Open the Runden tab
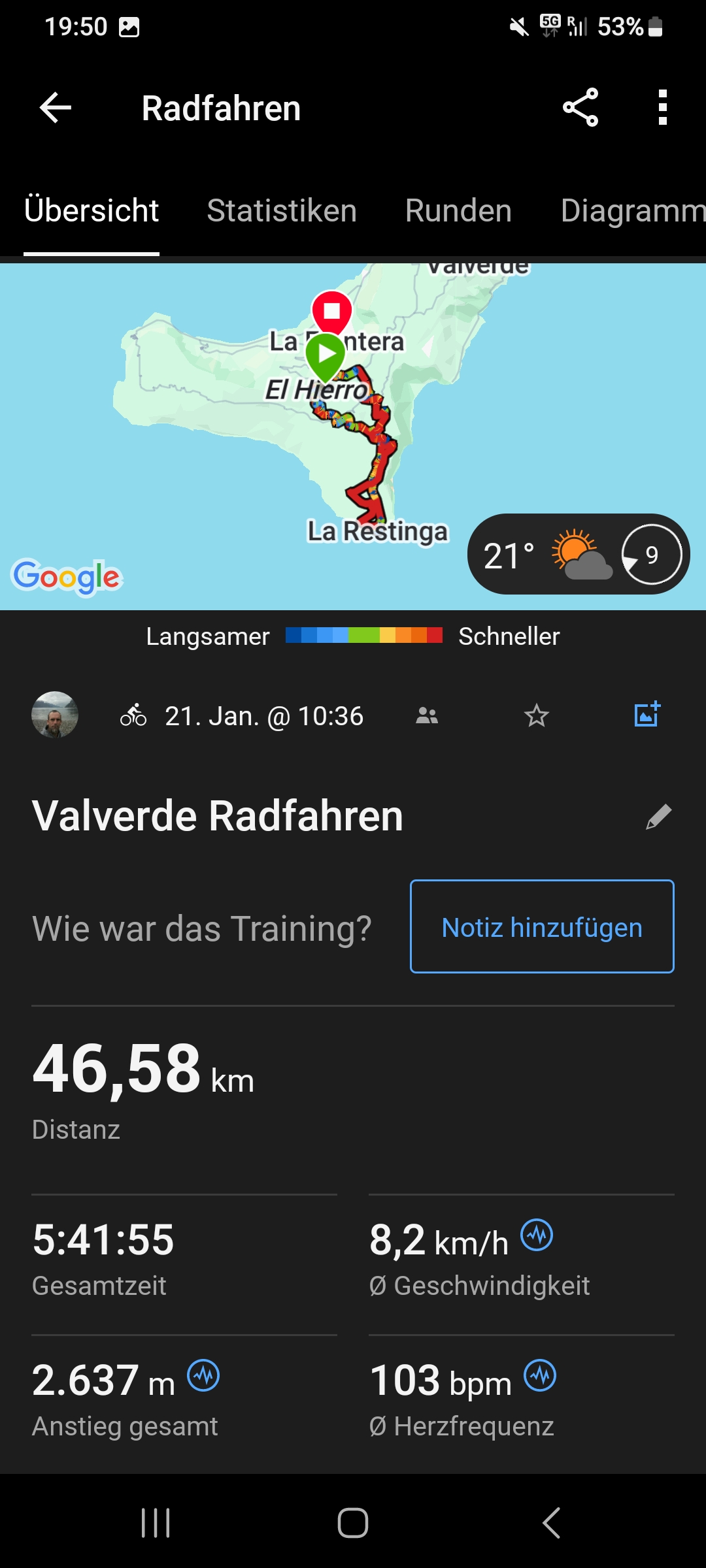The height and width of the screenshot is (1568, 706). point(458,211)
